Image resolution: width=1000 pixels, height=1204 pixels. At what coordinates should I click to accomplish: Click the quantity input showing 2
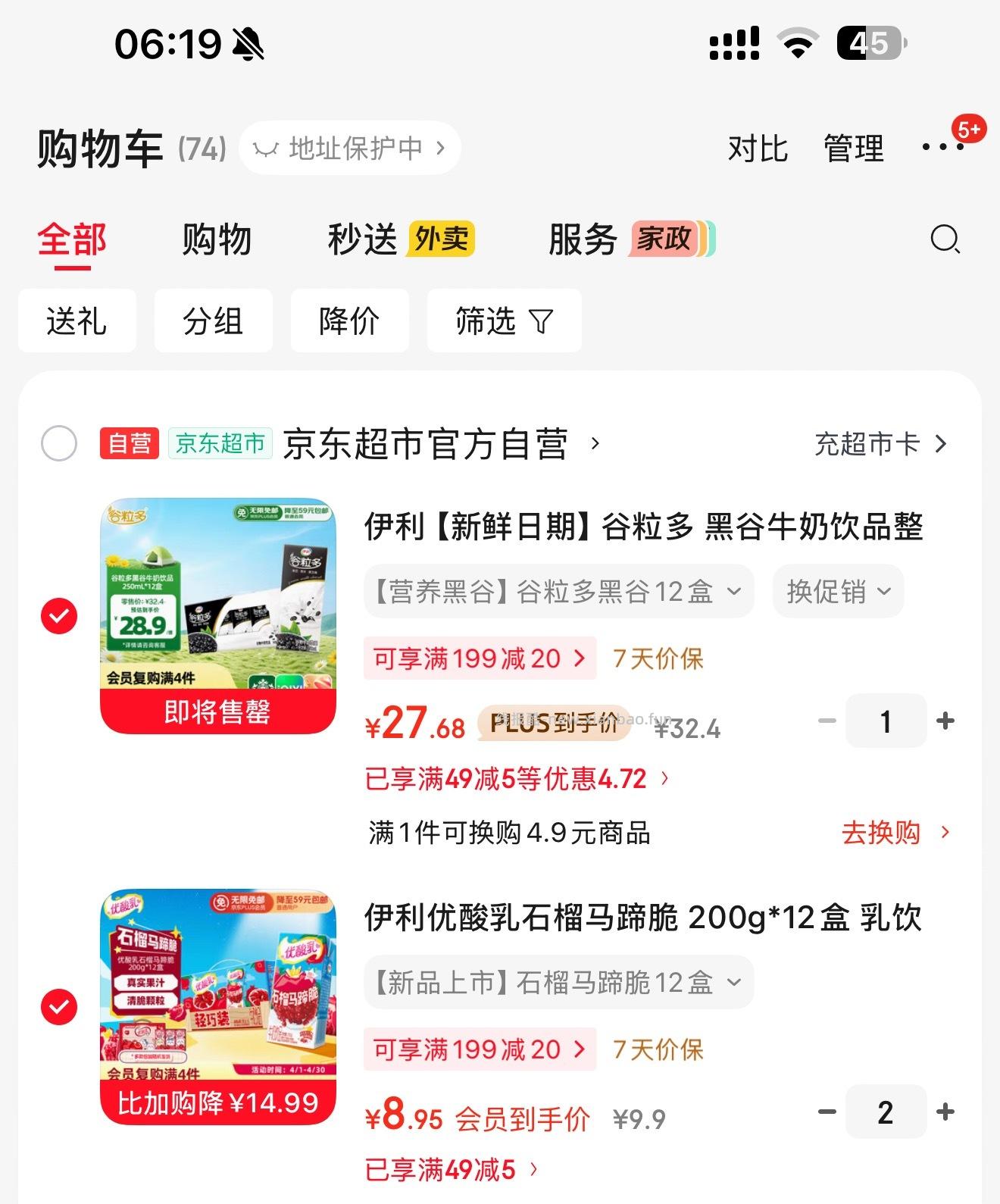[886, 1112]
